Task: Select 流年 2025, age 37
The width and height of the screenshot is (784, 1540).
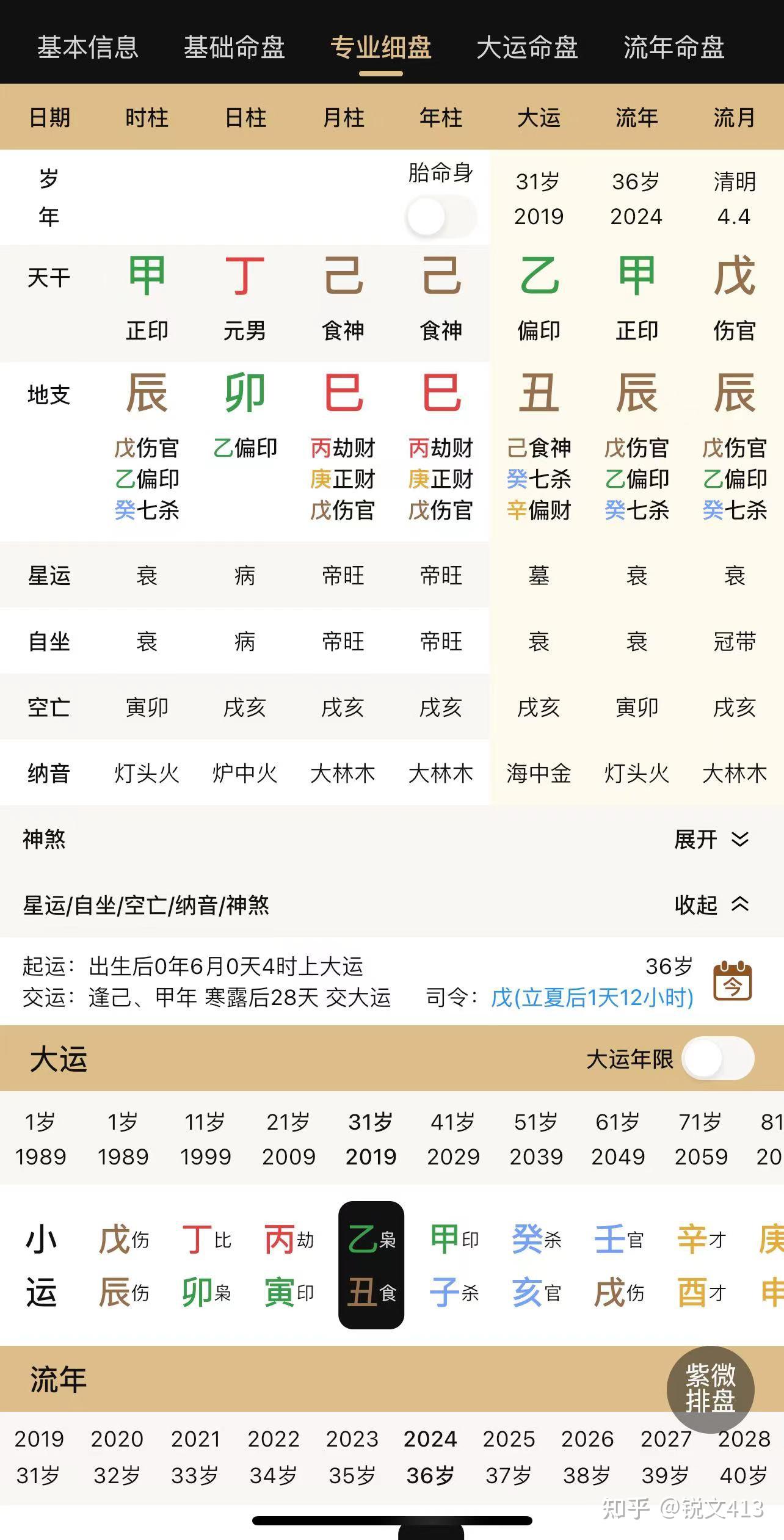Action: tap(509, 1457)
